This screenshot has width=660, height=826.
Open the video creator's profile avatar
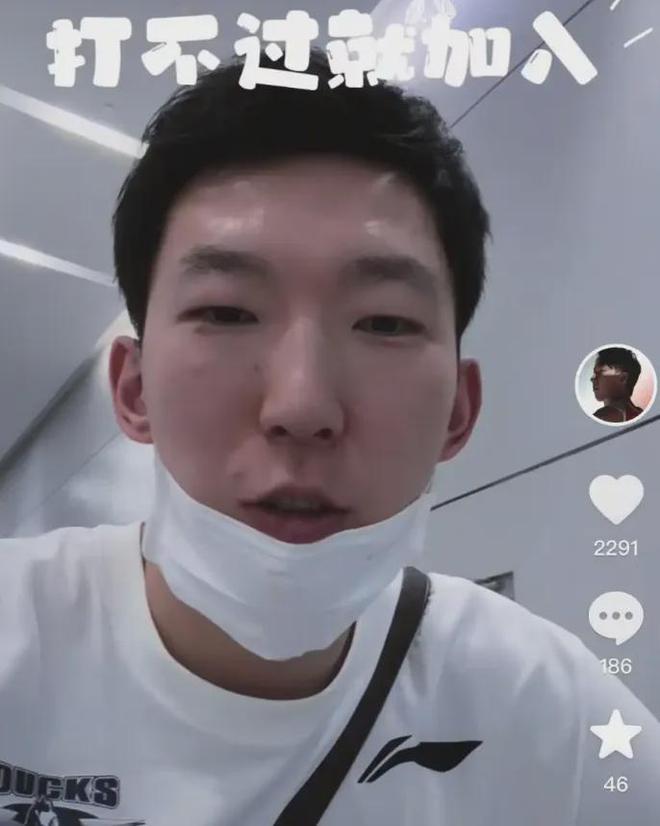coord(615,385)
